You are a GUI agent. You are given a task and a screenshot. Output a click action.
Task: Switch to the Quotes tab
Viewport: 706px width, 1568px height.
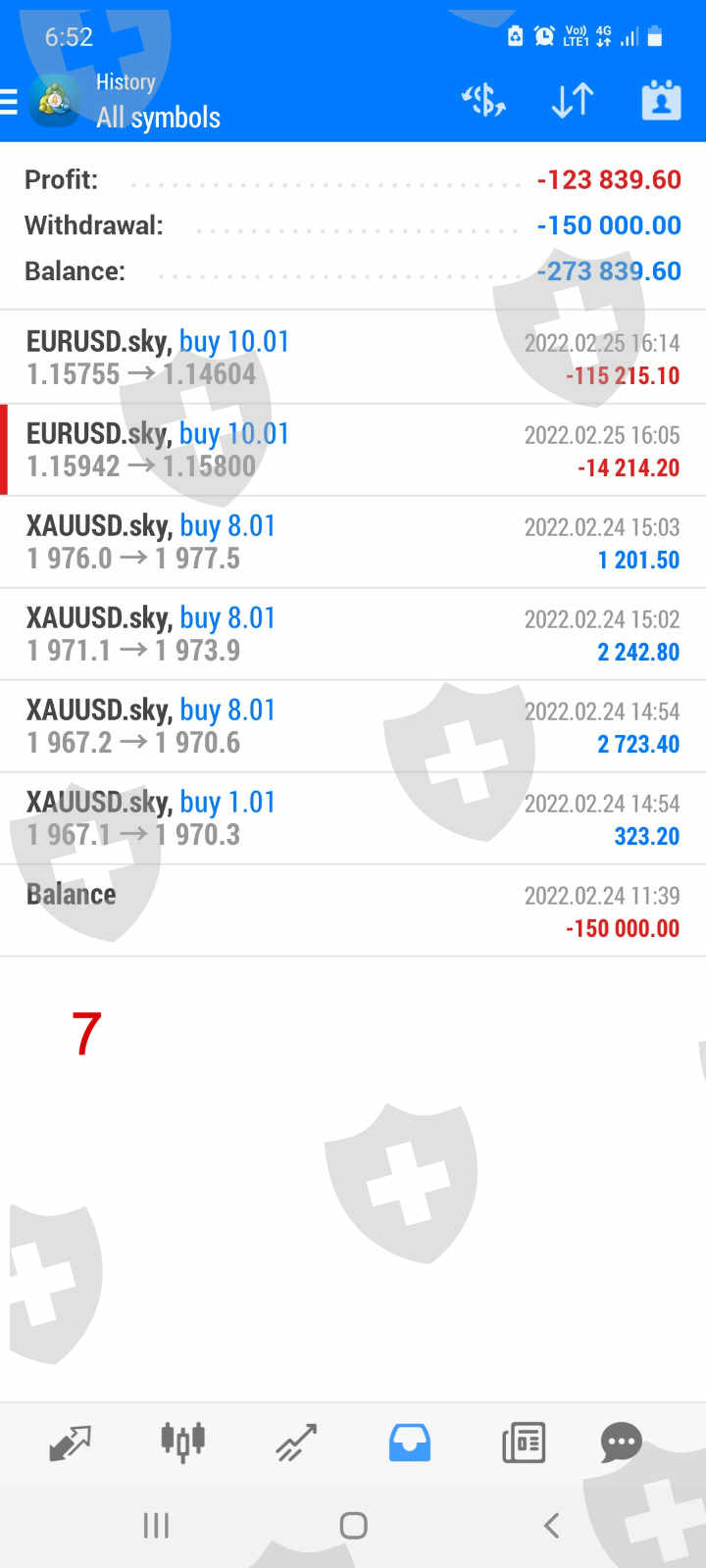pos(70,1443)
